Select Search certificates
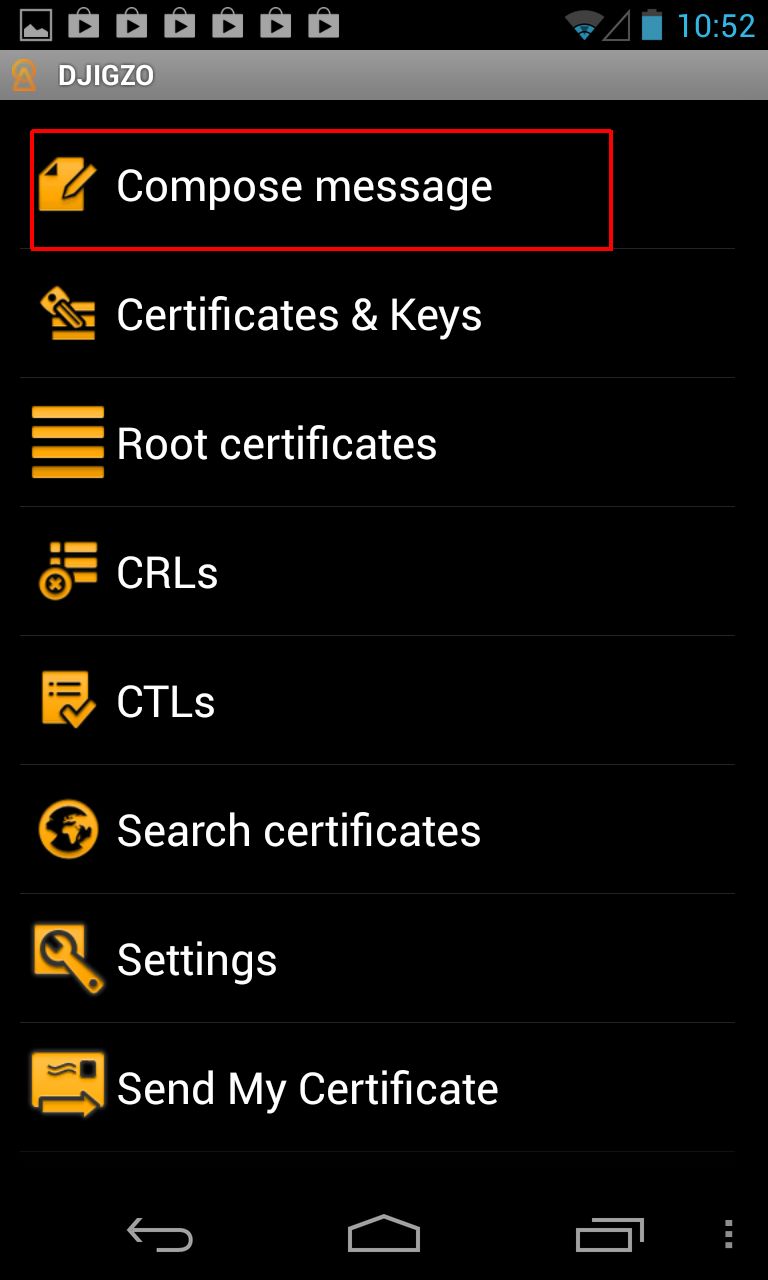768x1280 pixels. (298, 831)
